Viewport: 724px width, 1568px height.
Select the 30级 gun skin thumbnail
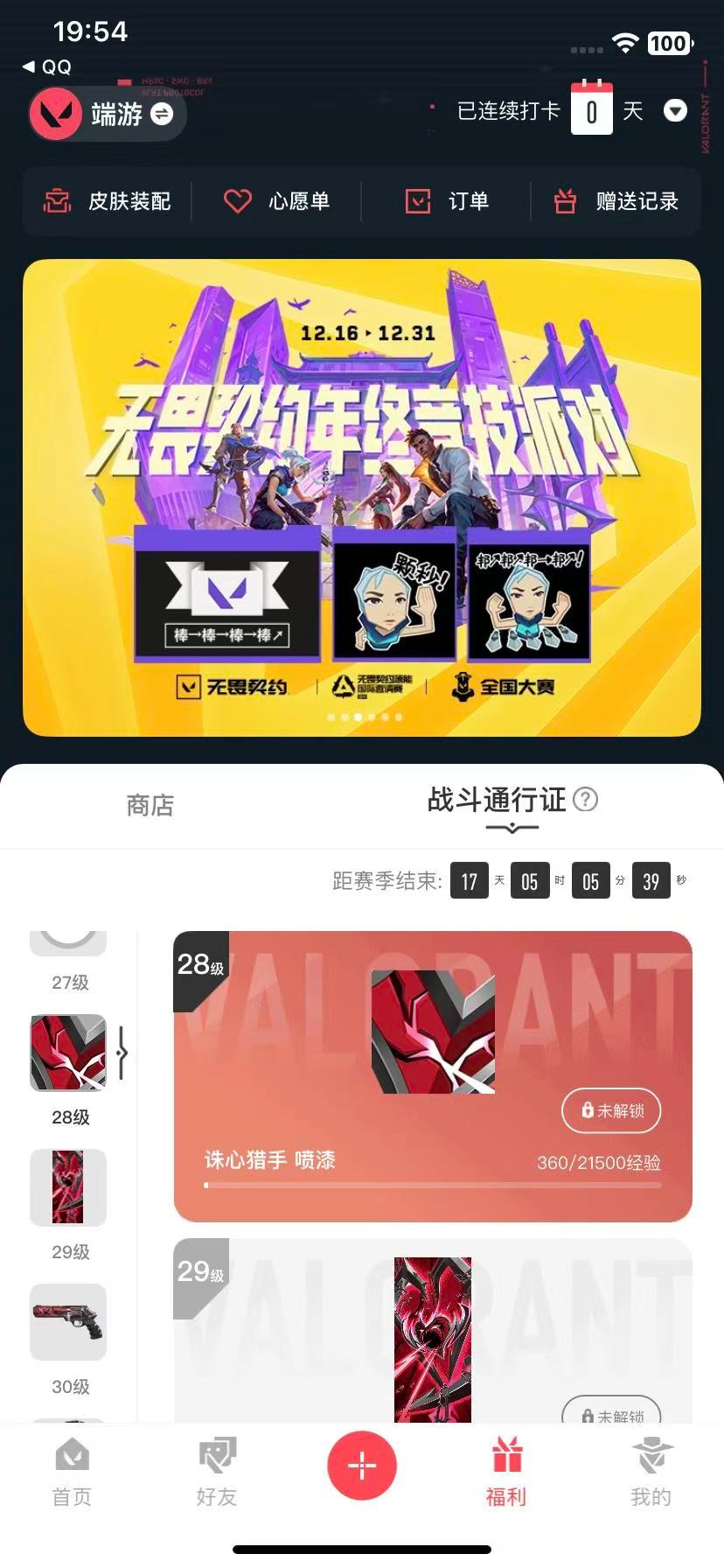click(68, 1322)
